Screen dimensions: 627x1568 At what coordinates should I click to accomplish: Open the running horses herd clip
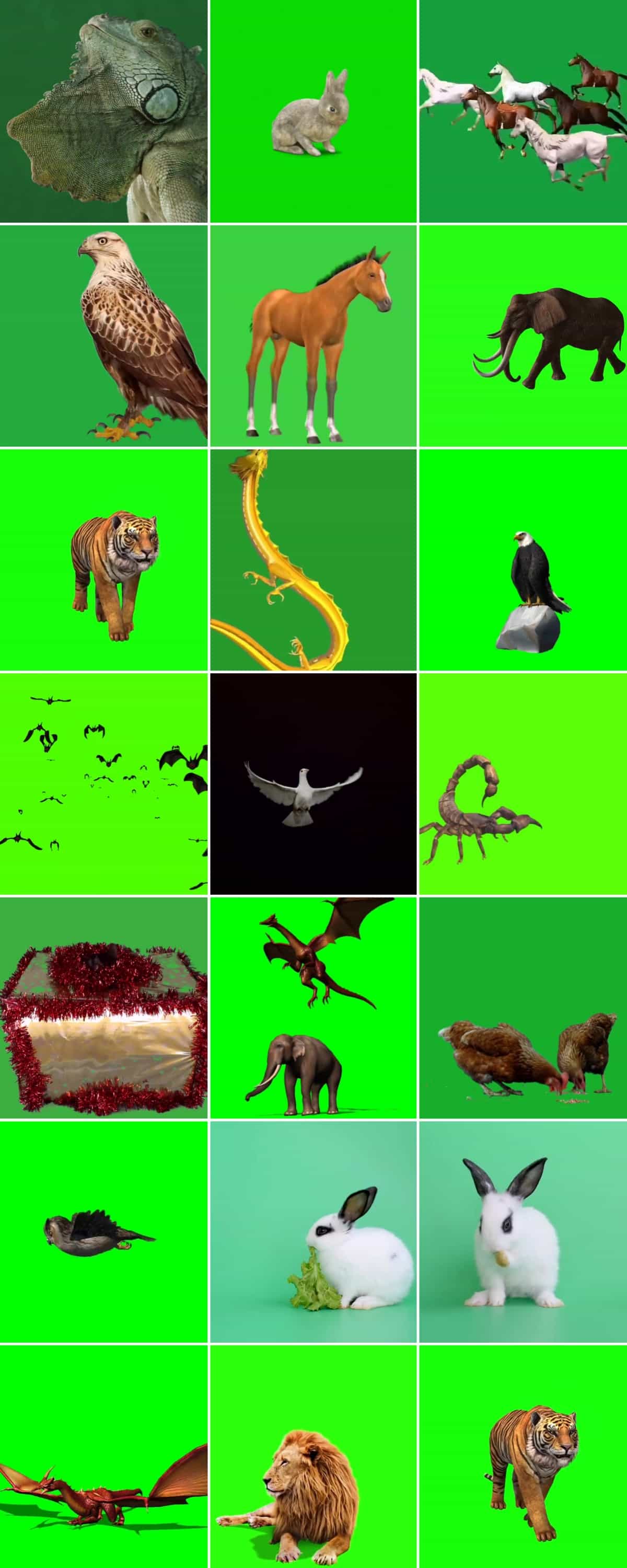[x=523, y=111]
